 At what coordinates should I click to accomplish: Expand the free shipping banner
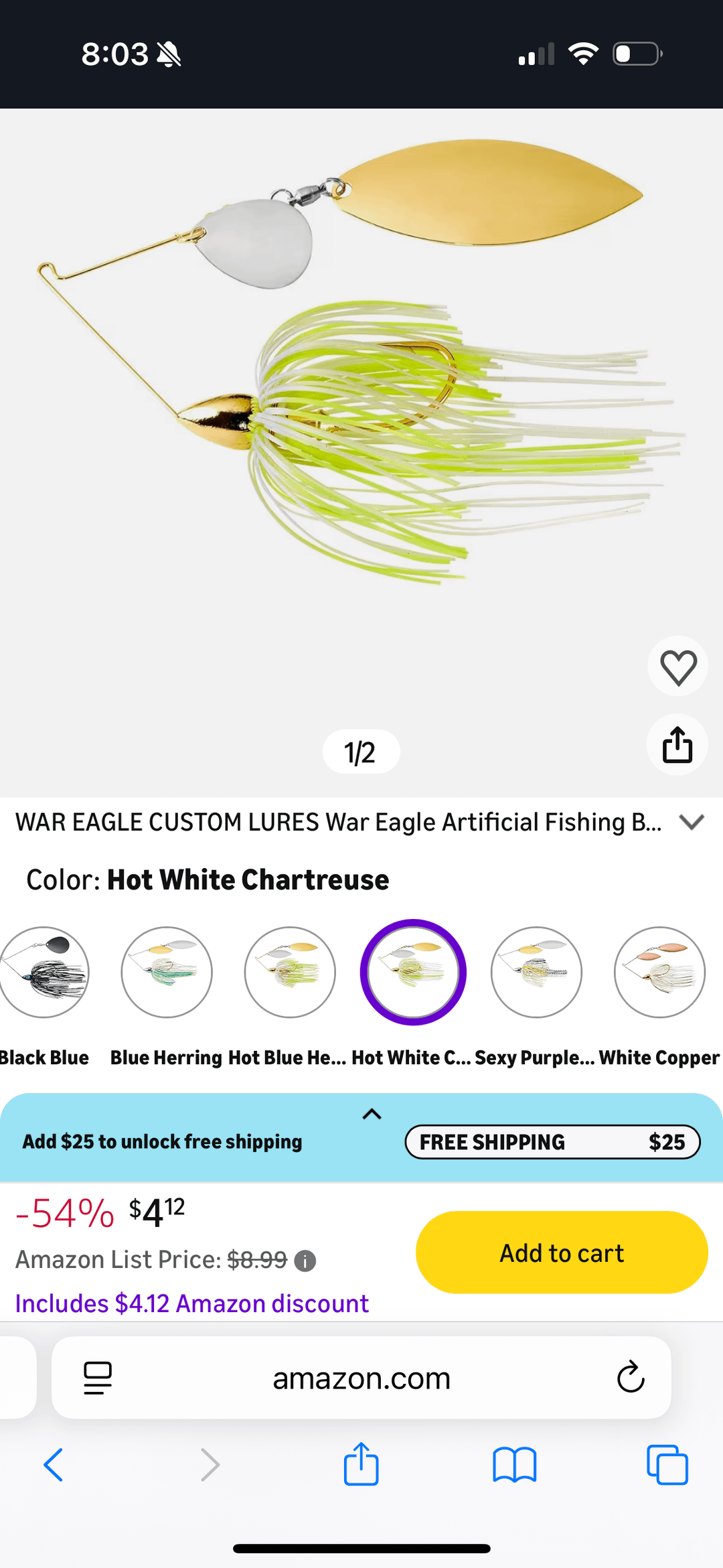click(372, 1114)
